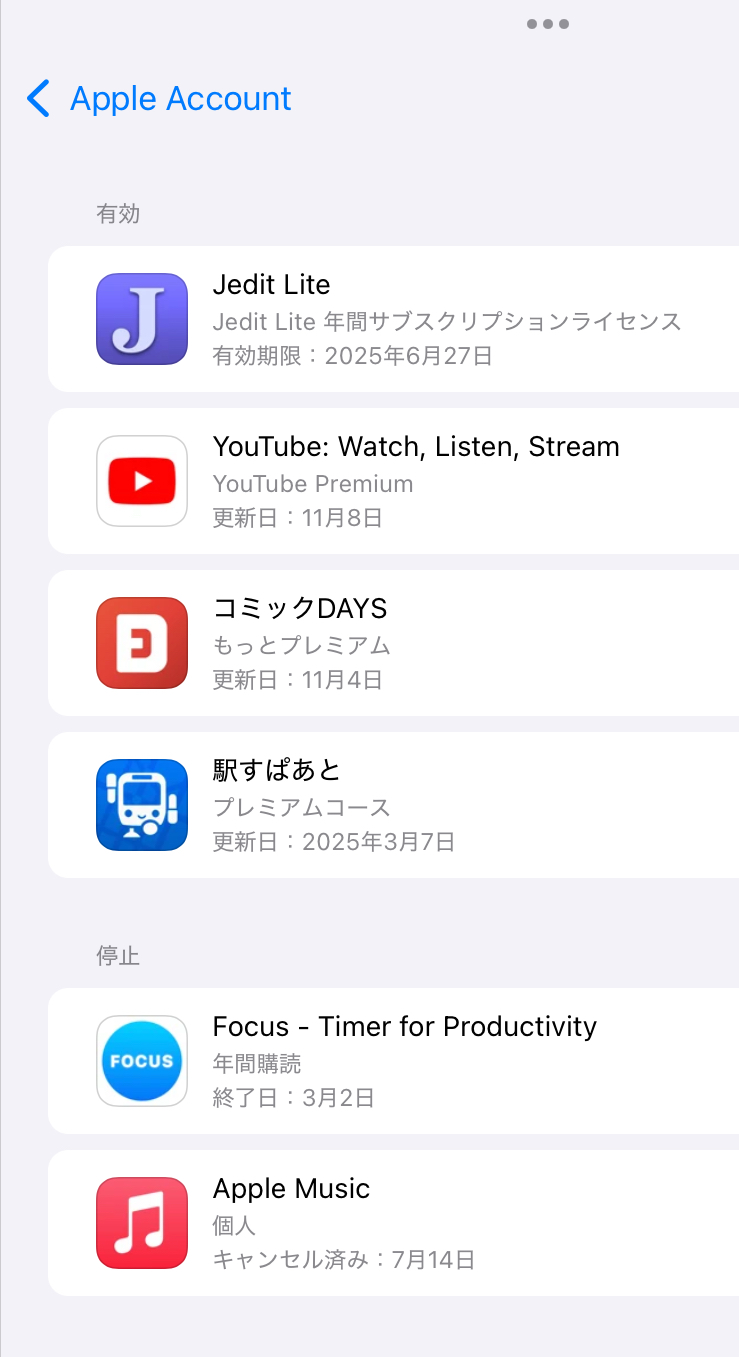Open the three-dot more options menu
The width and height of the screenshot is (739, 1357).
click(x=548, y=24)
